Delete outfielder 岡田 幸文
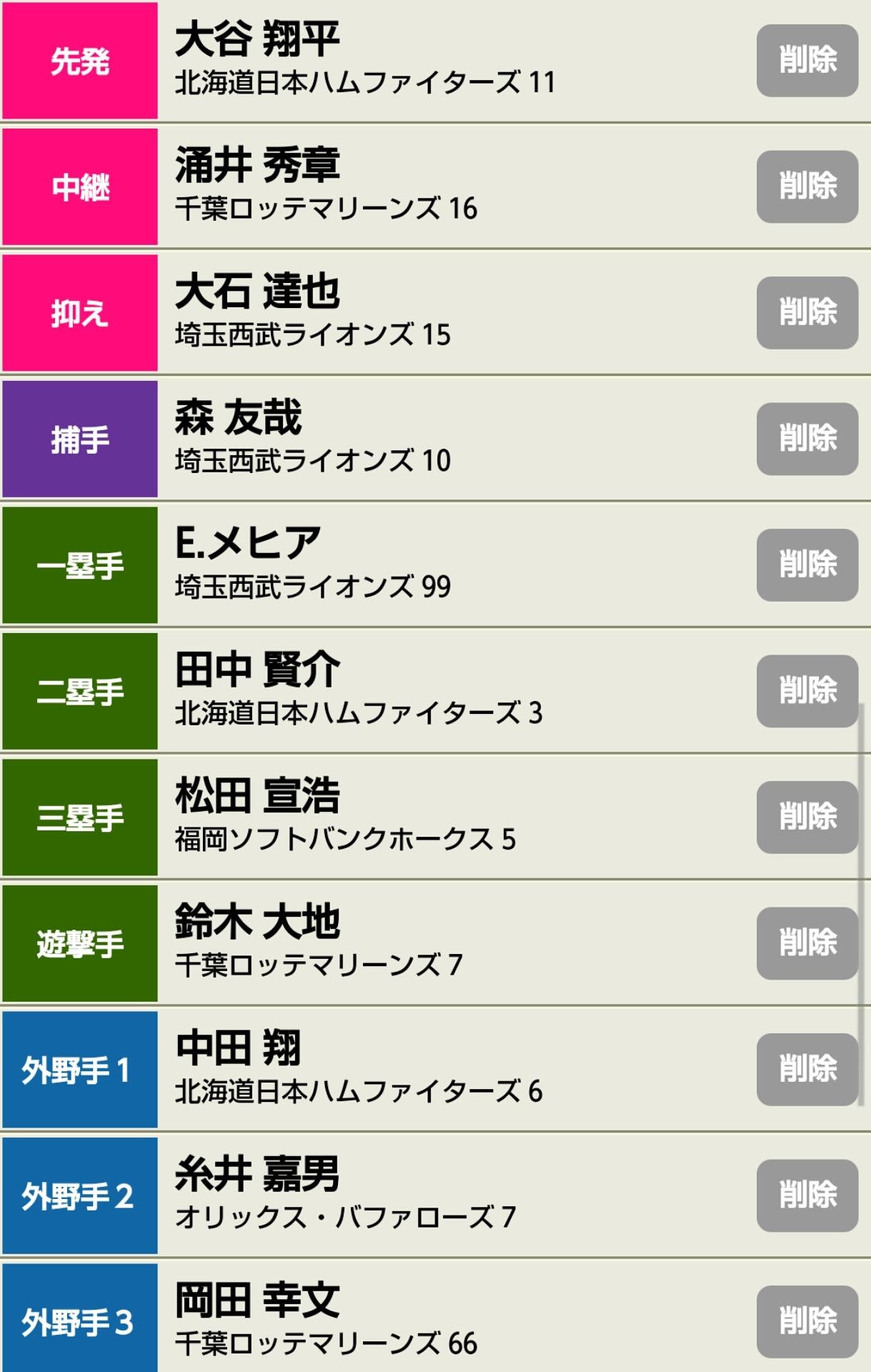The image size is (871, 1372). (807, 1322)
